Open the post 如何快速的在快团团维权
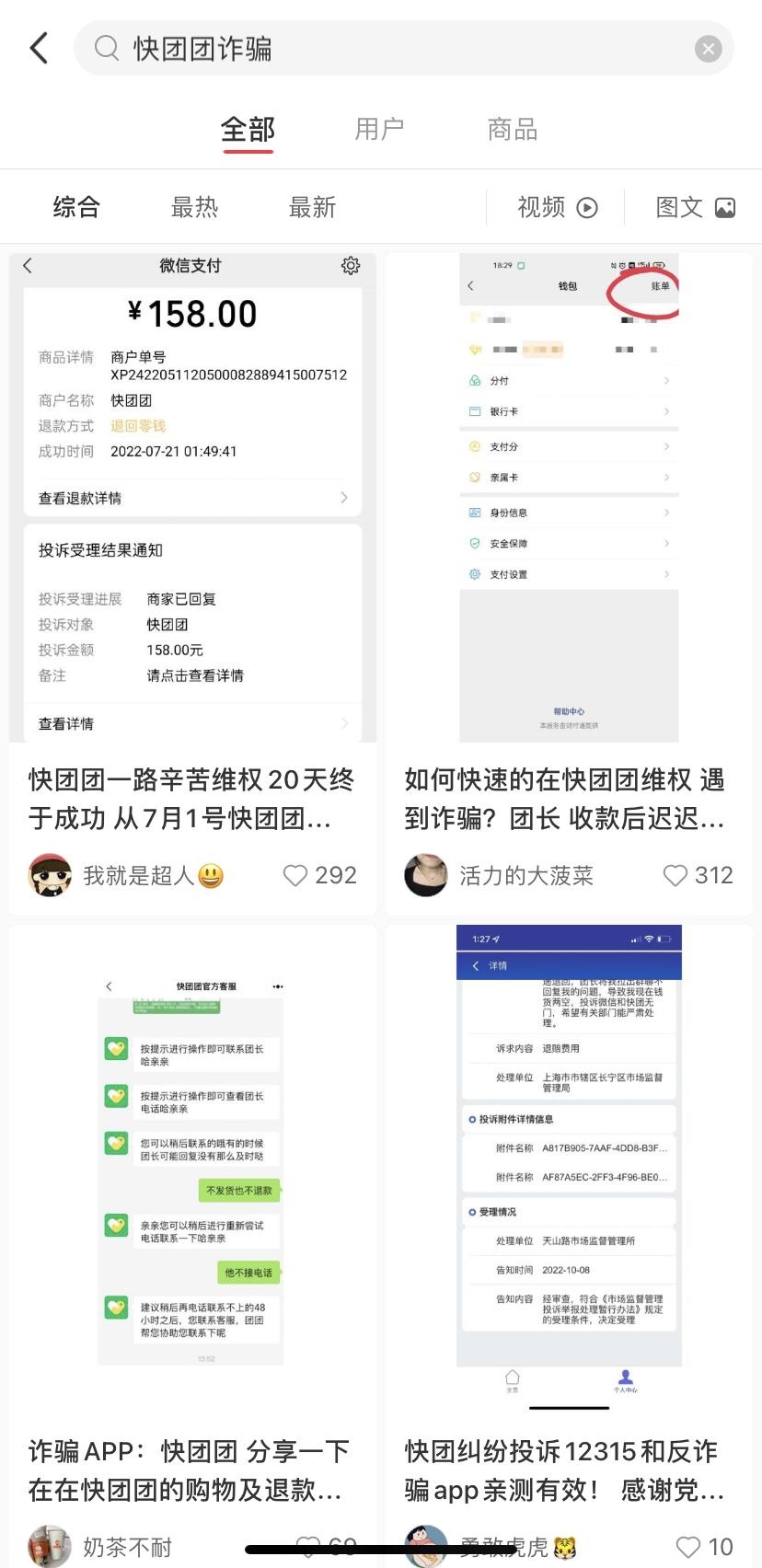762x1568 pixels. coord(564,798)
